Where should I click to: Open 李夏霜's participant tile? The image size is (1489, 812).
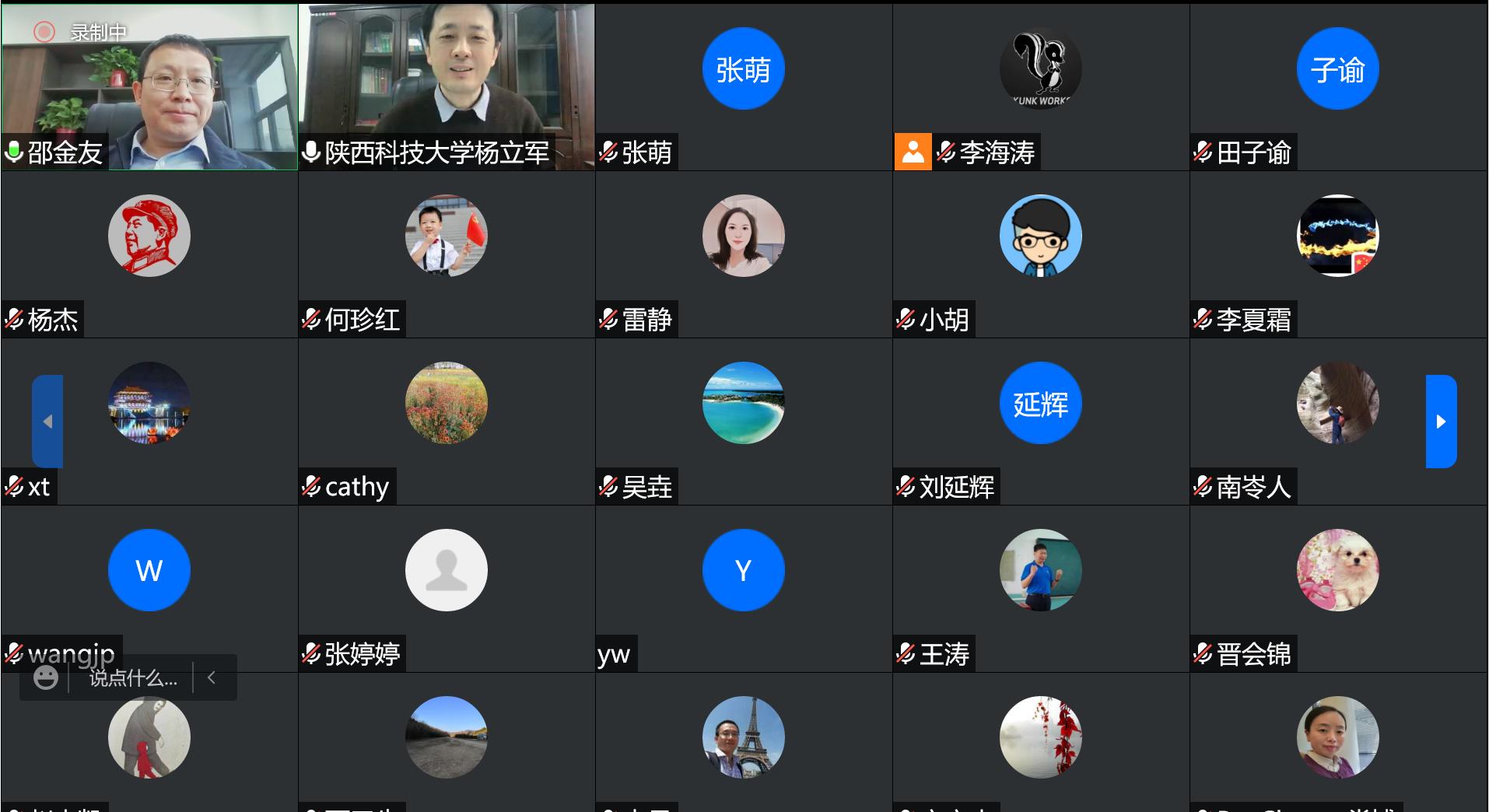[x=1337, y=254]
